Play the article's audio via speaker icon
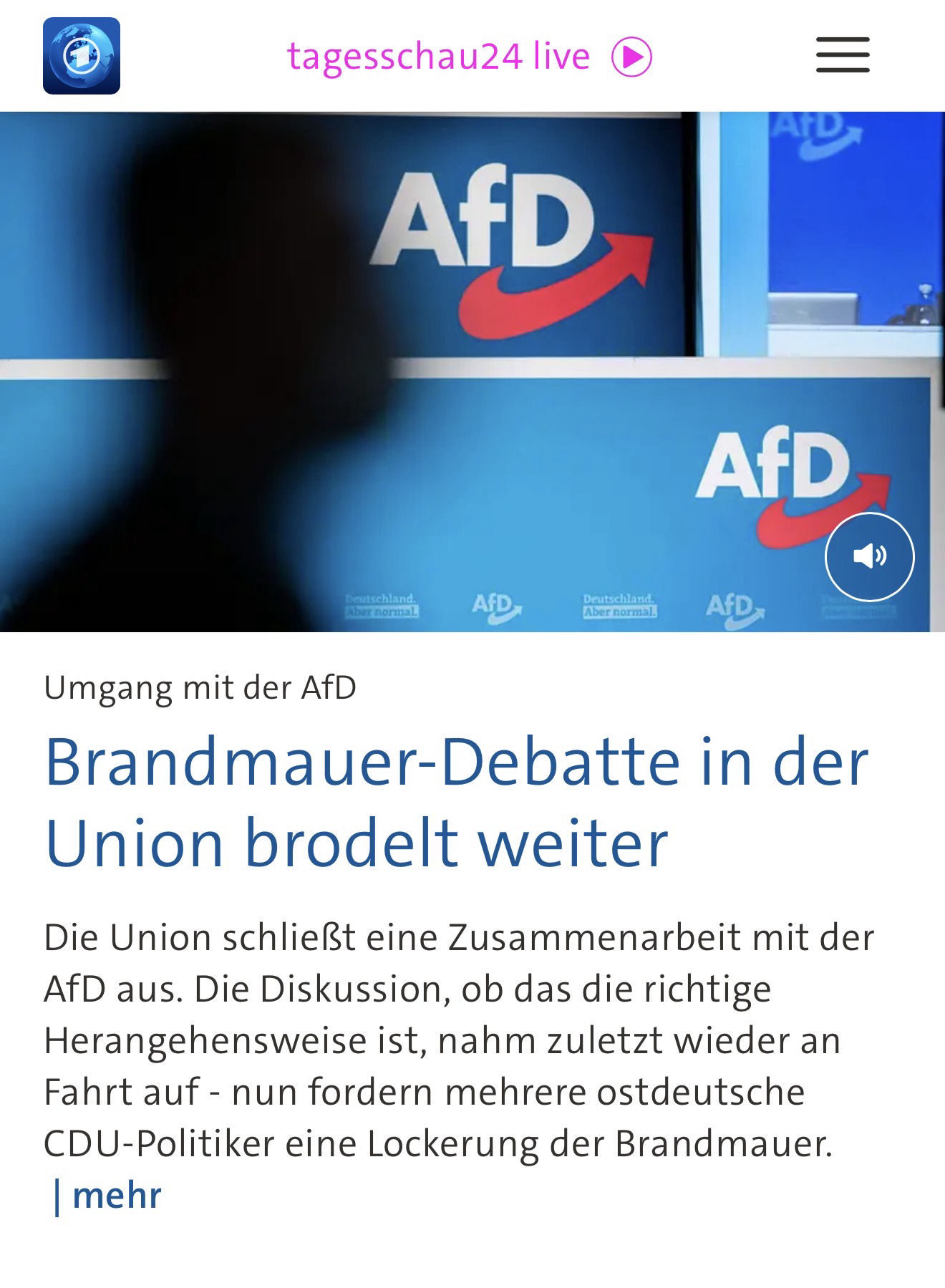Viewport: 945px width, 1288px height. click(869, 556)
